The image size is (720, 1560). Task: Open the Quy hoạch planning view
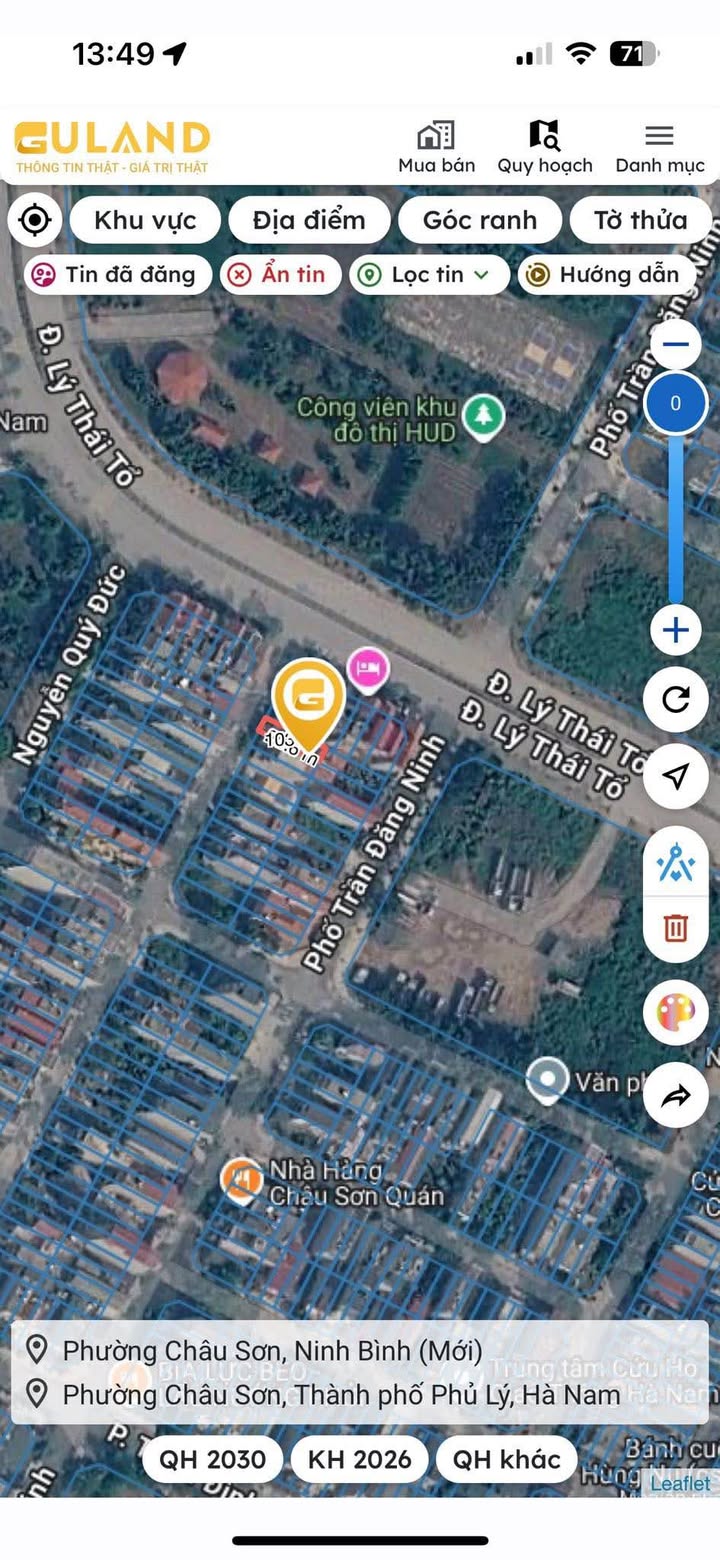(545, 147)
